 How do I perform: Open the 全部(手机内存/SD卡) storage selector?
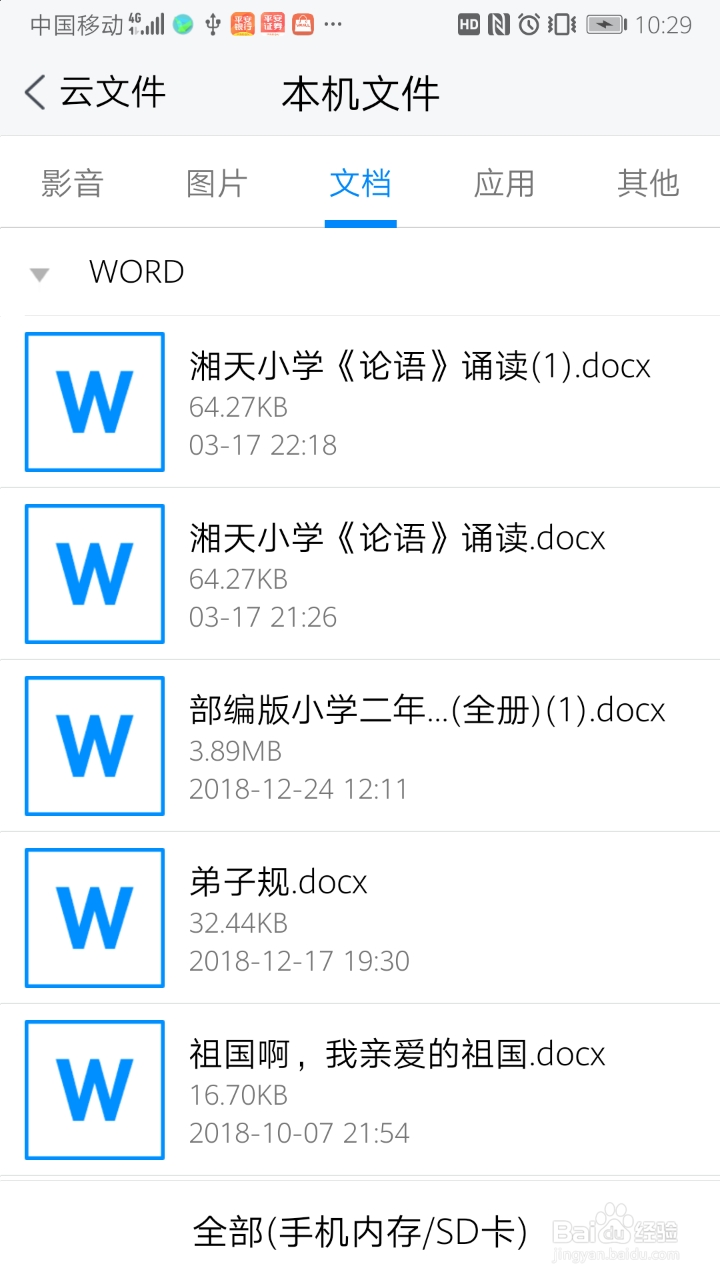pyautogui.click(x=360, y=1233)
